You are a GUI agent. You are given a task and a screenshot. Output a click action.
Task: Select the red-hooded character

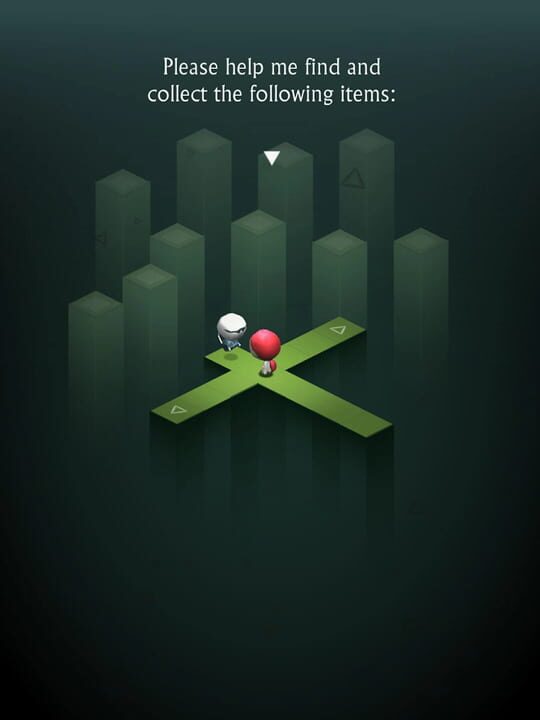[265, 352]
